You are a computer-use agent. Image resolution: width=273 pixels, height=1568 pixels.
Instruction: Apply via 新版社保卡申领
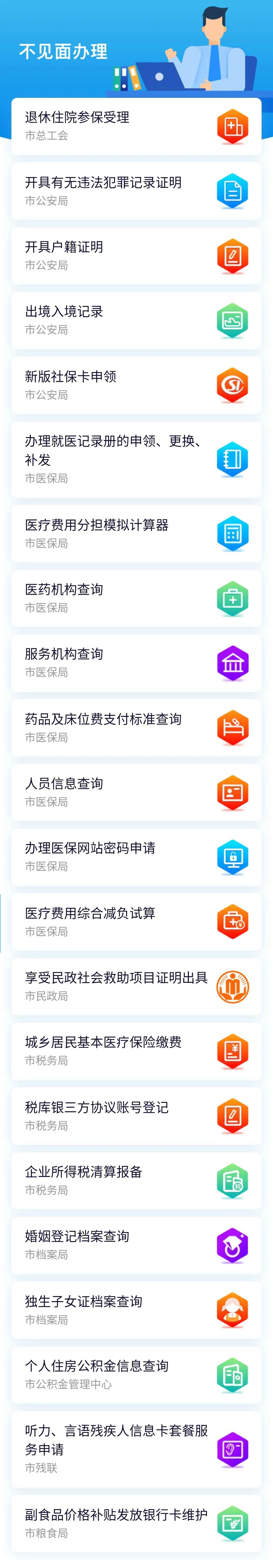[x=136, y=385]
